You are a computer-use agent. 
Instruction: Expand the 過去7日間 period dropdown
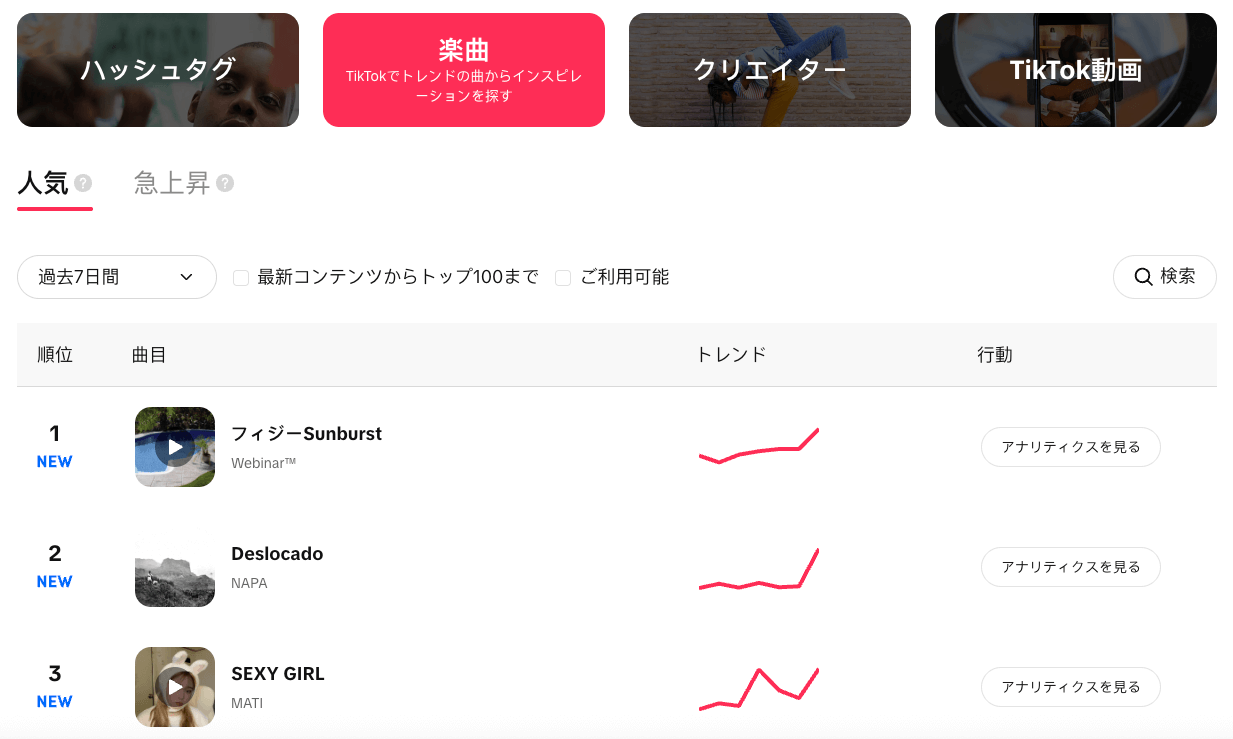pos(117,277)
